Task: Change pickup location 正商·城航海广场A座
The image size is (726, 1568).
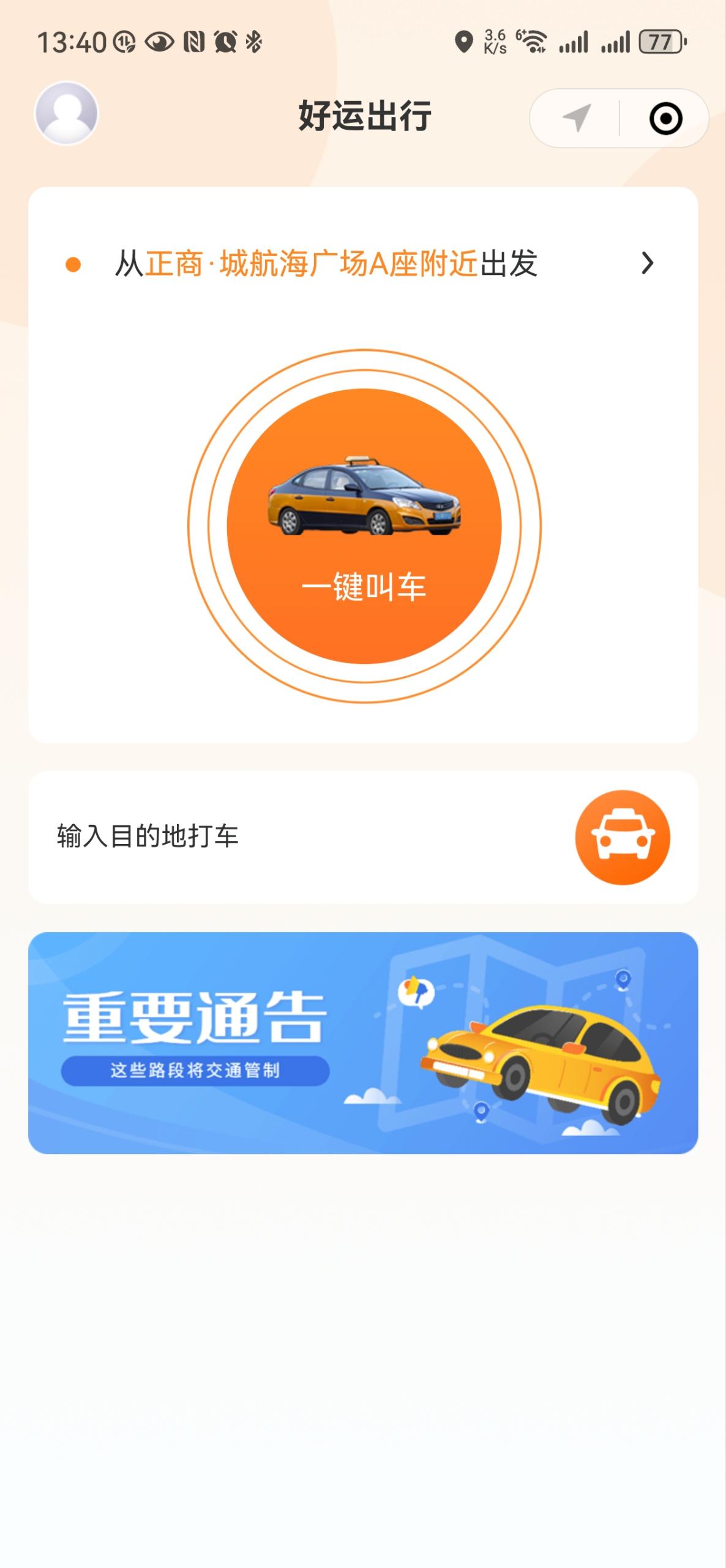Action: 361,264
